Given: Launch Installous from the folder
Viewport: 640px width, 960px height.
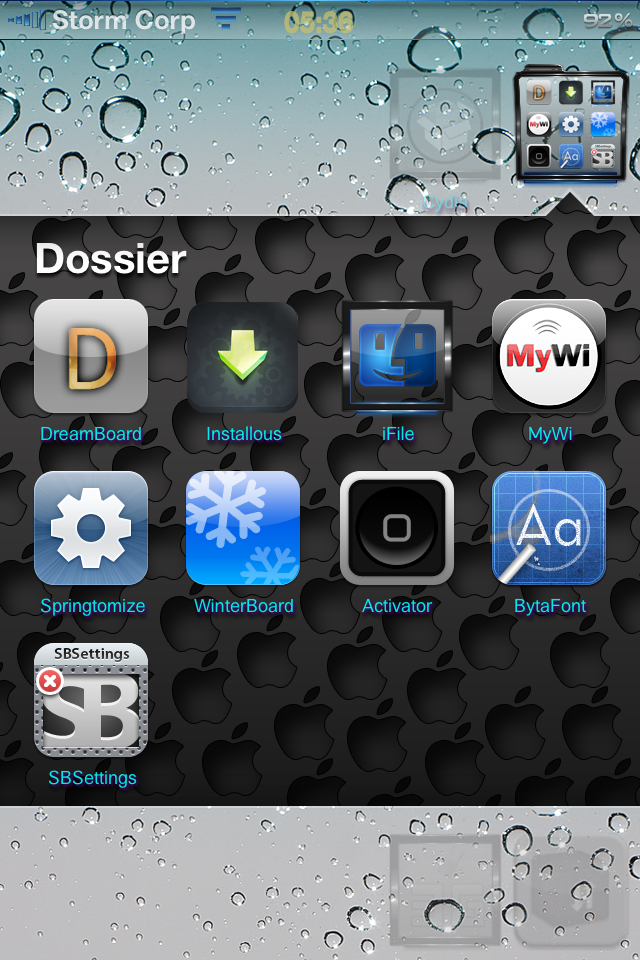Looking at the screenshot, I should [x=243, y=356].
